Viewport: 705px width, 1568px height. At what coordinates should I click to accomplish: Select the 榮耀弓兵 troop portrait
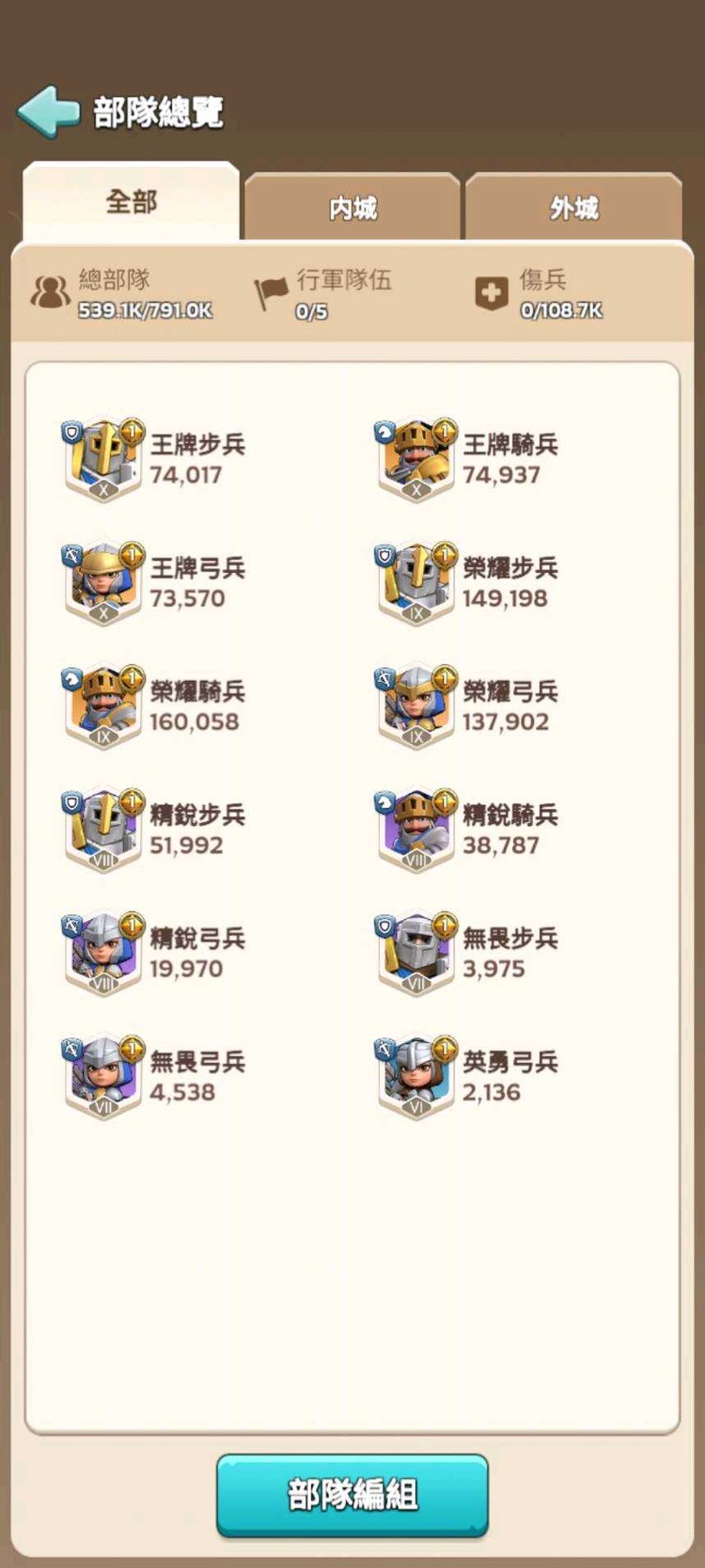coord(415,705)
